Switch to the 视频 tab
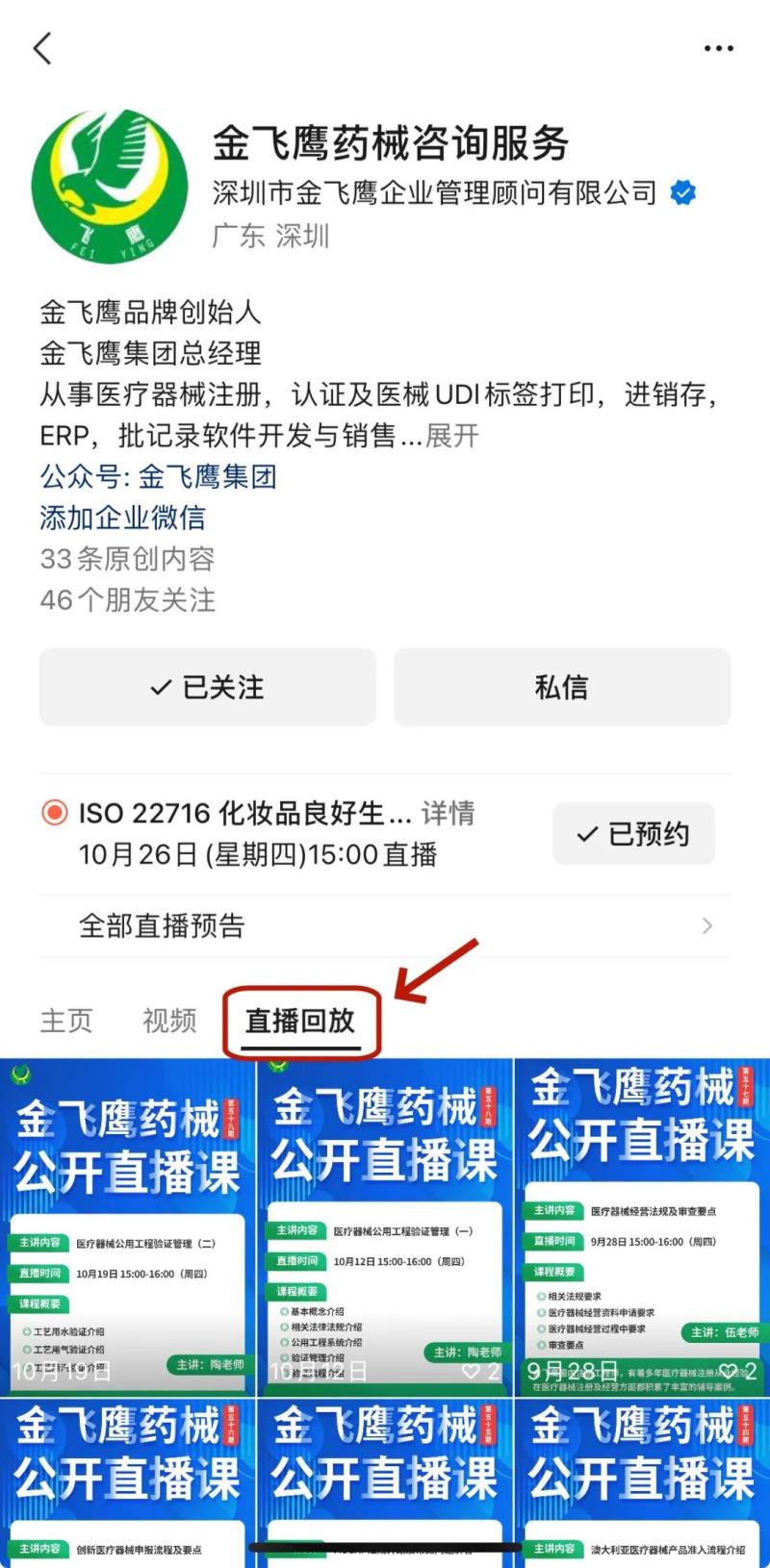770x1568 pixels. point(169,1021)
